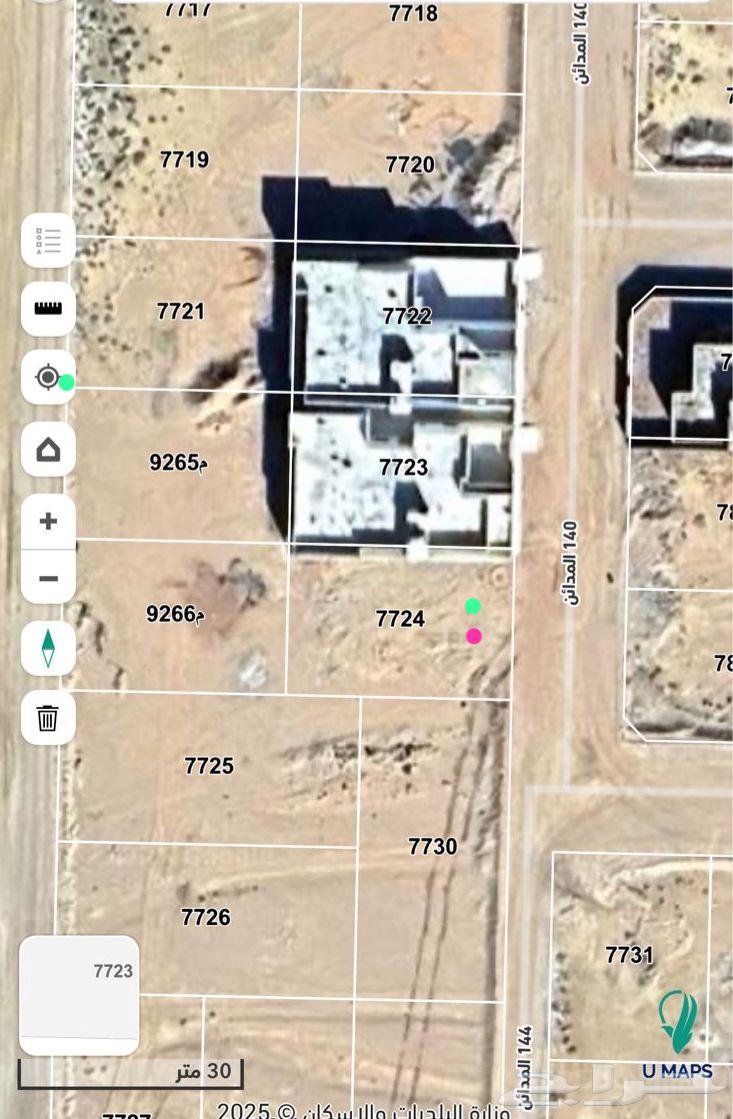Activate the ruler measurement tool
This screenshot has height=1119, width=733.
[x=48, y=308]
